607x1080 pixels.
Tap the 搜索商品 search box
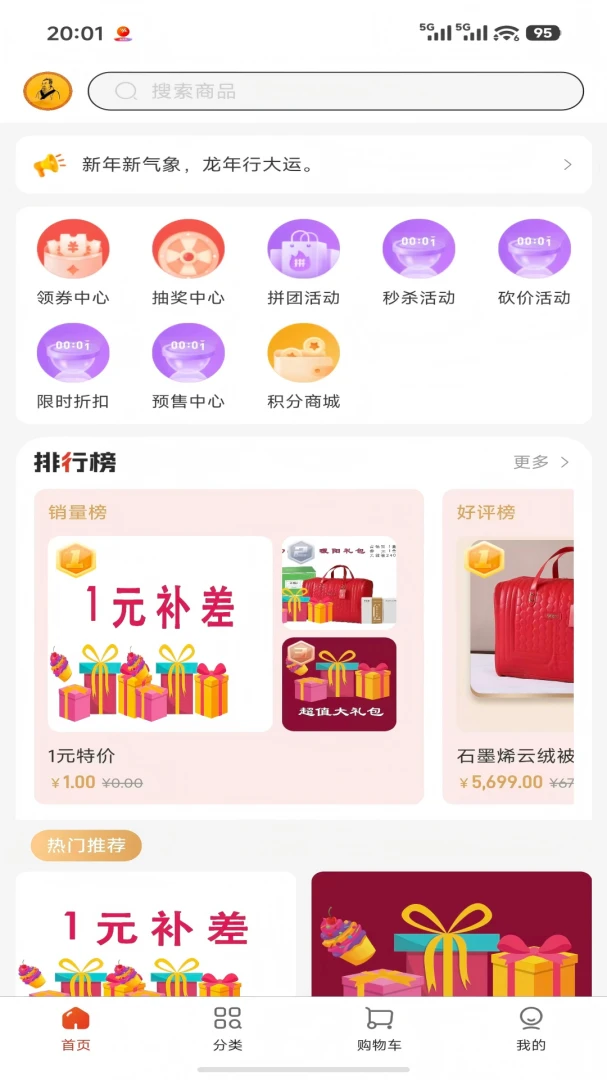[336, 91]
